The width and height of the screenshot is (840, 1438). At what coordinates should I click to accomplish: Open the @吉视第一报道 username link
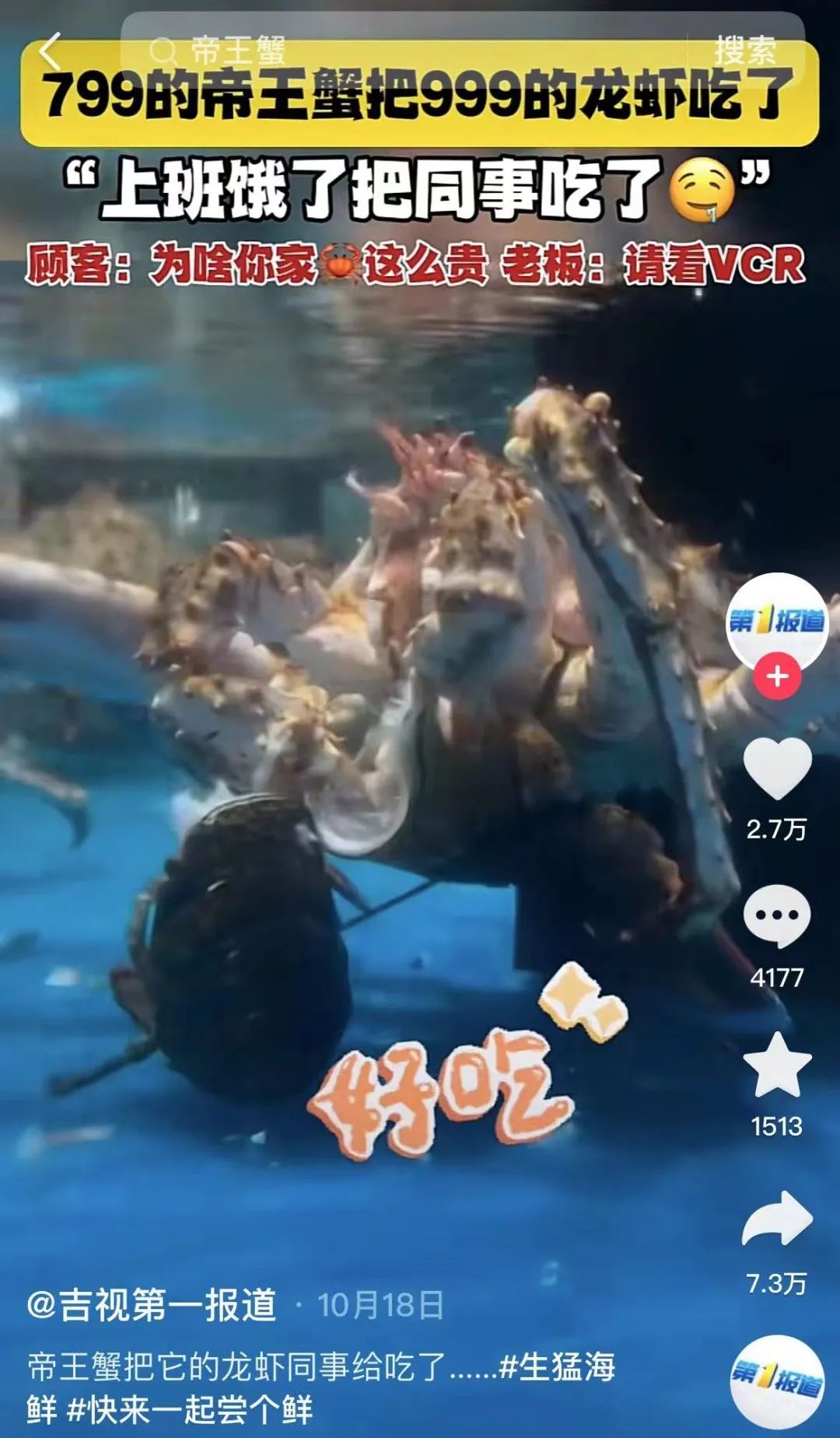(x=152, y=1305)
